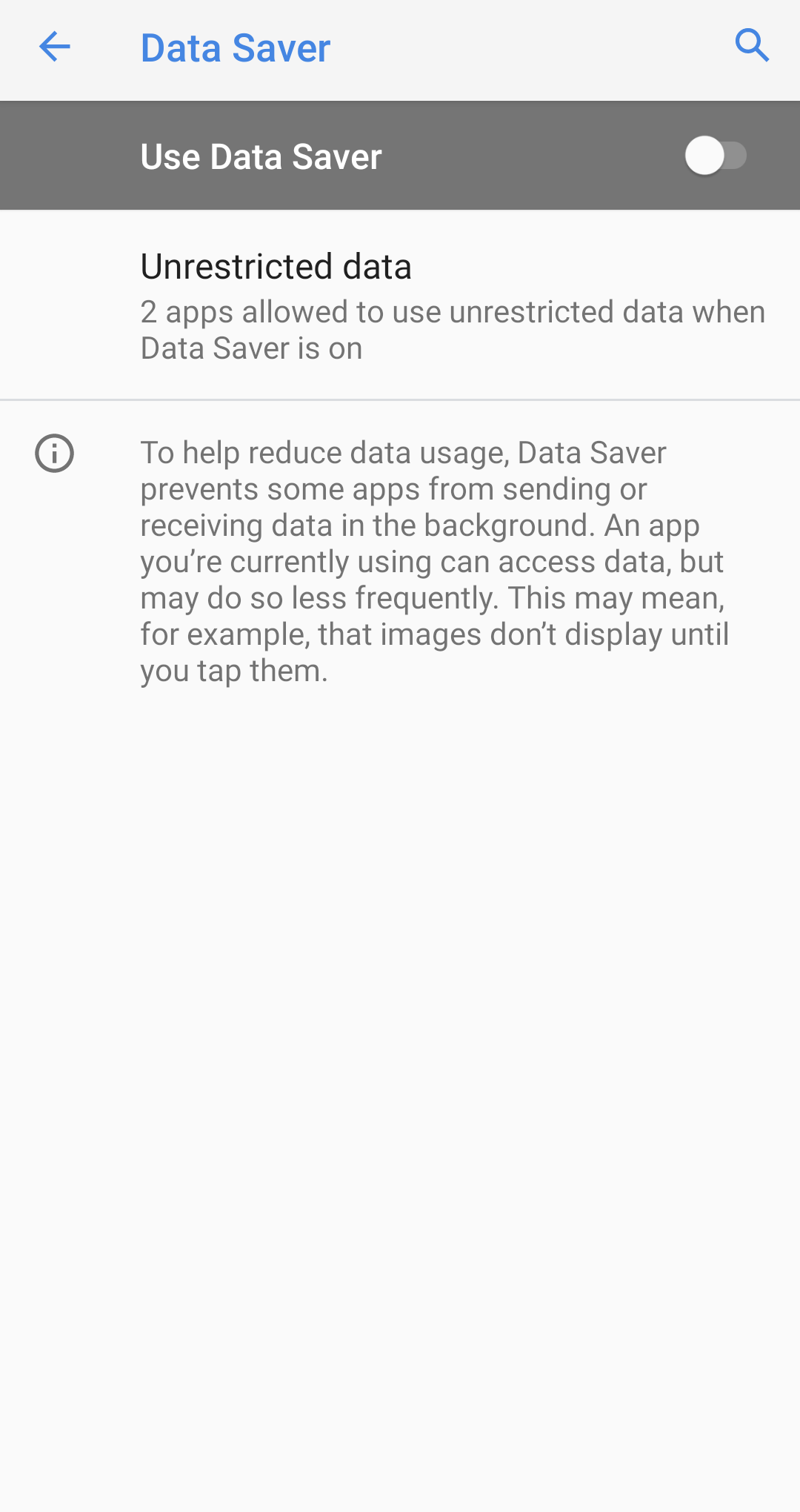Viewport: 800px width, 1512px height.
Task: Go back from Data Saver settings
Action: 54,47
